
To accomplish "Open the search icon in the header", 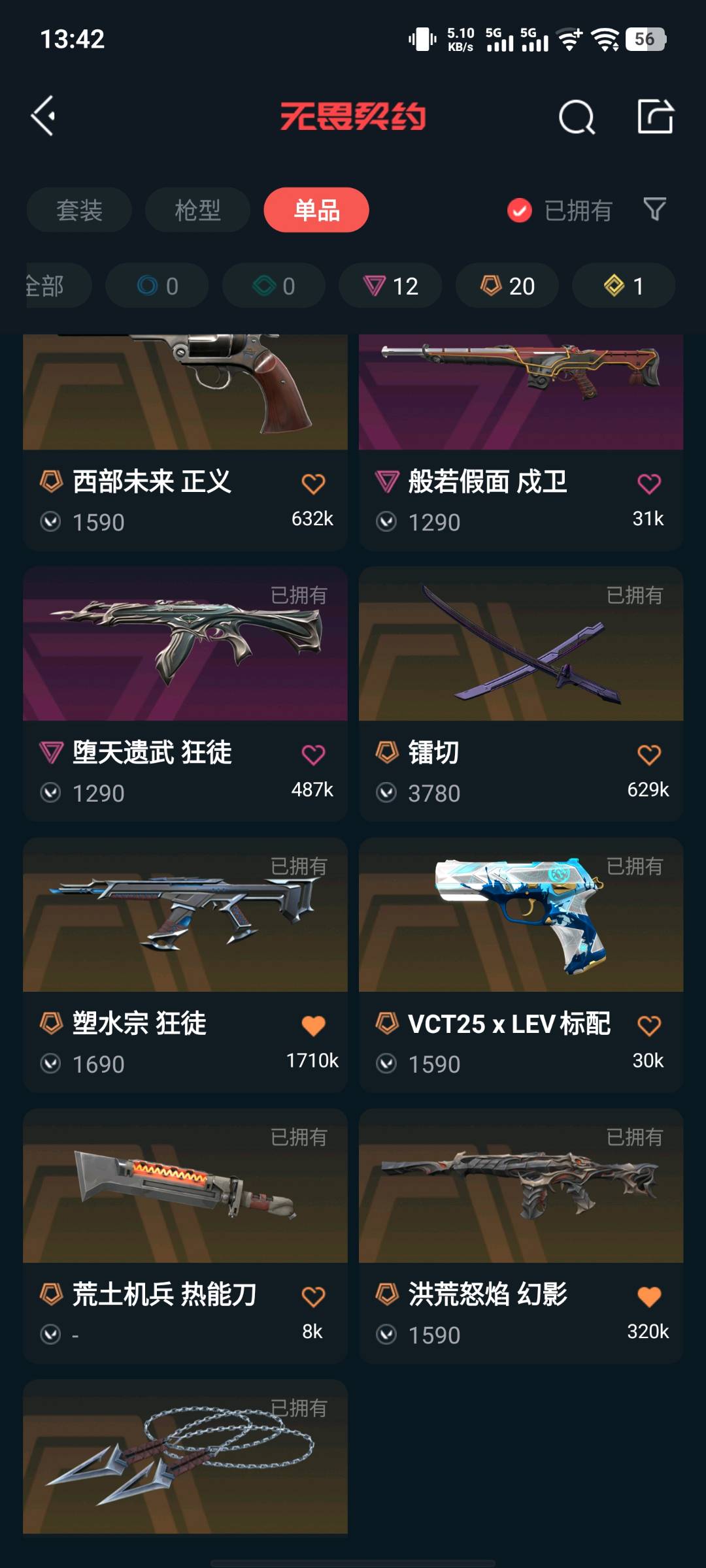I will click(577, 117).
